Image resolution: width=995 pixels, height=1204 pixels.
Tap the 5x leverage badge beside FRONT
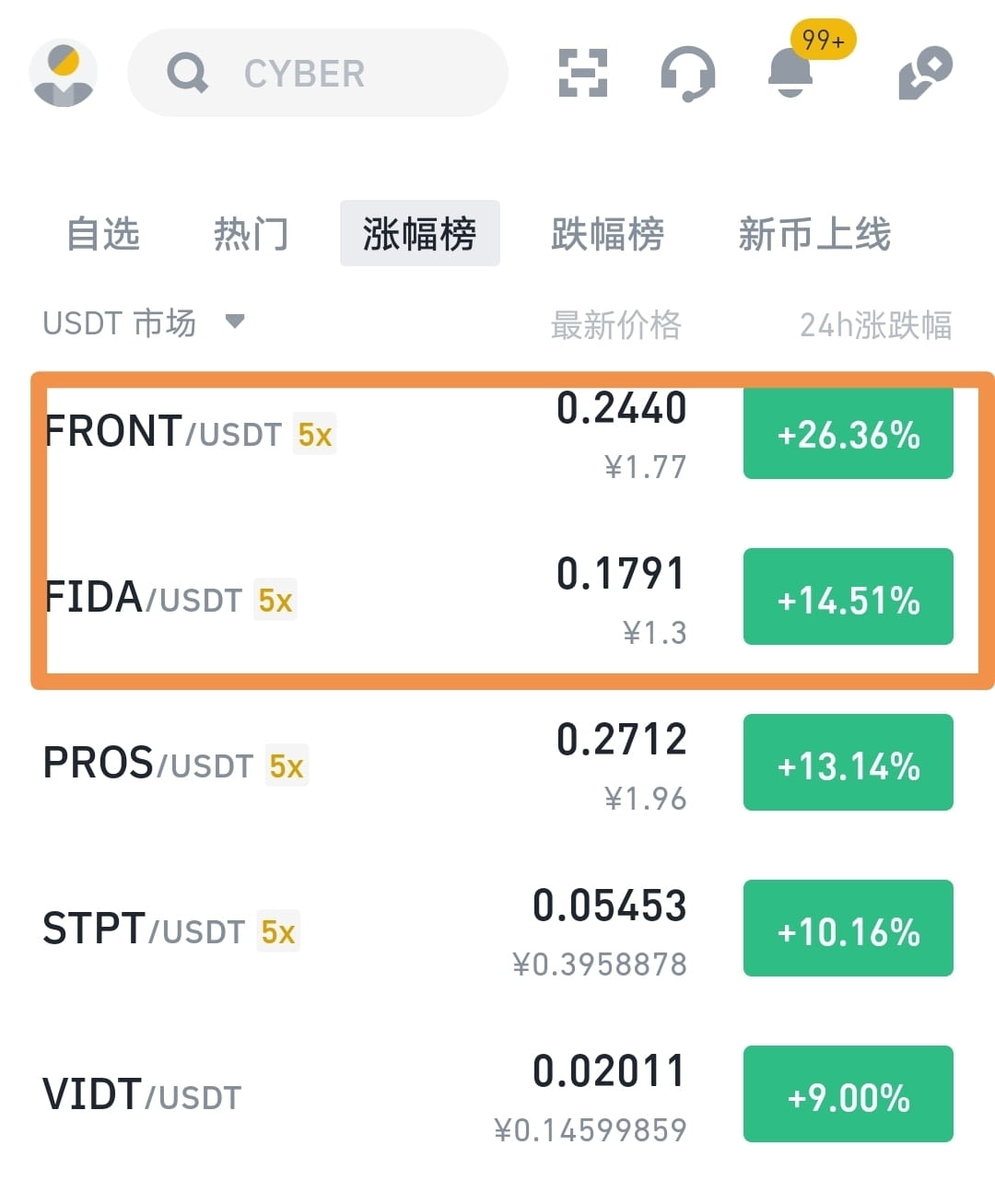point(315,433)
